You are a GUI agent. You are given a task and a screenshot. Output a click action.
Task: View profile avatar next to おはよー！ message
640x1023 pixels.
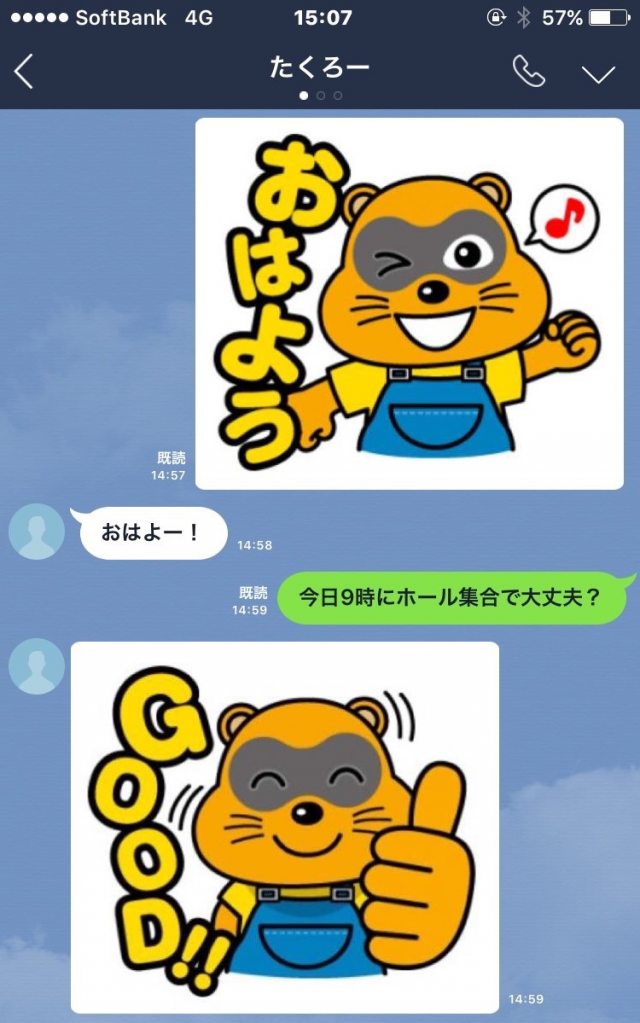(36, 532)
